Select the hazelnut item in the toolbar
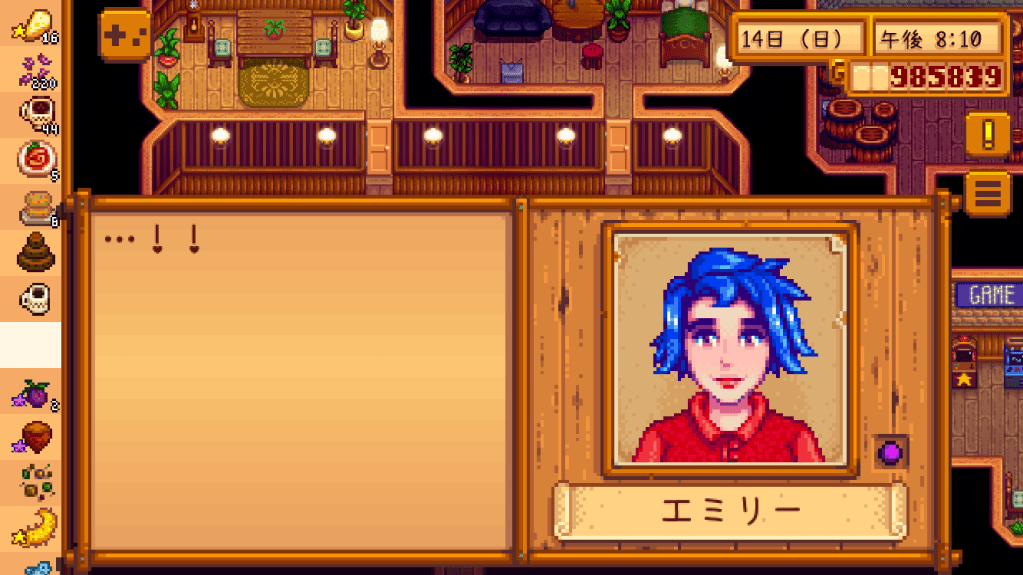Viewport: 1023px width, 575px height. [36, 437]
